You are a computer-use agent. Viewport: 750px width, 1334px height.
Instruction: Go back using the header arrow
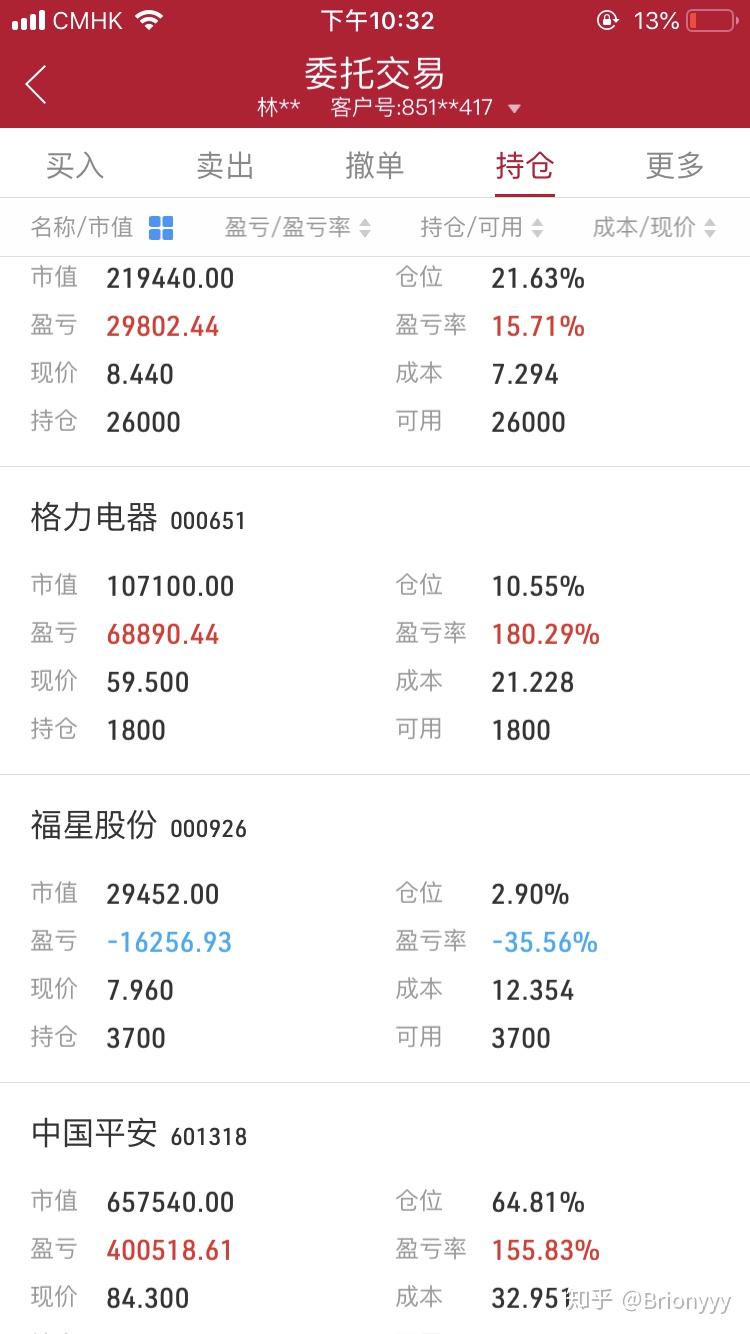(x=36, y=84)
